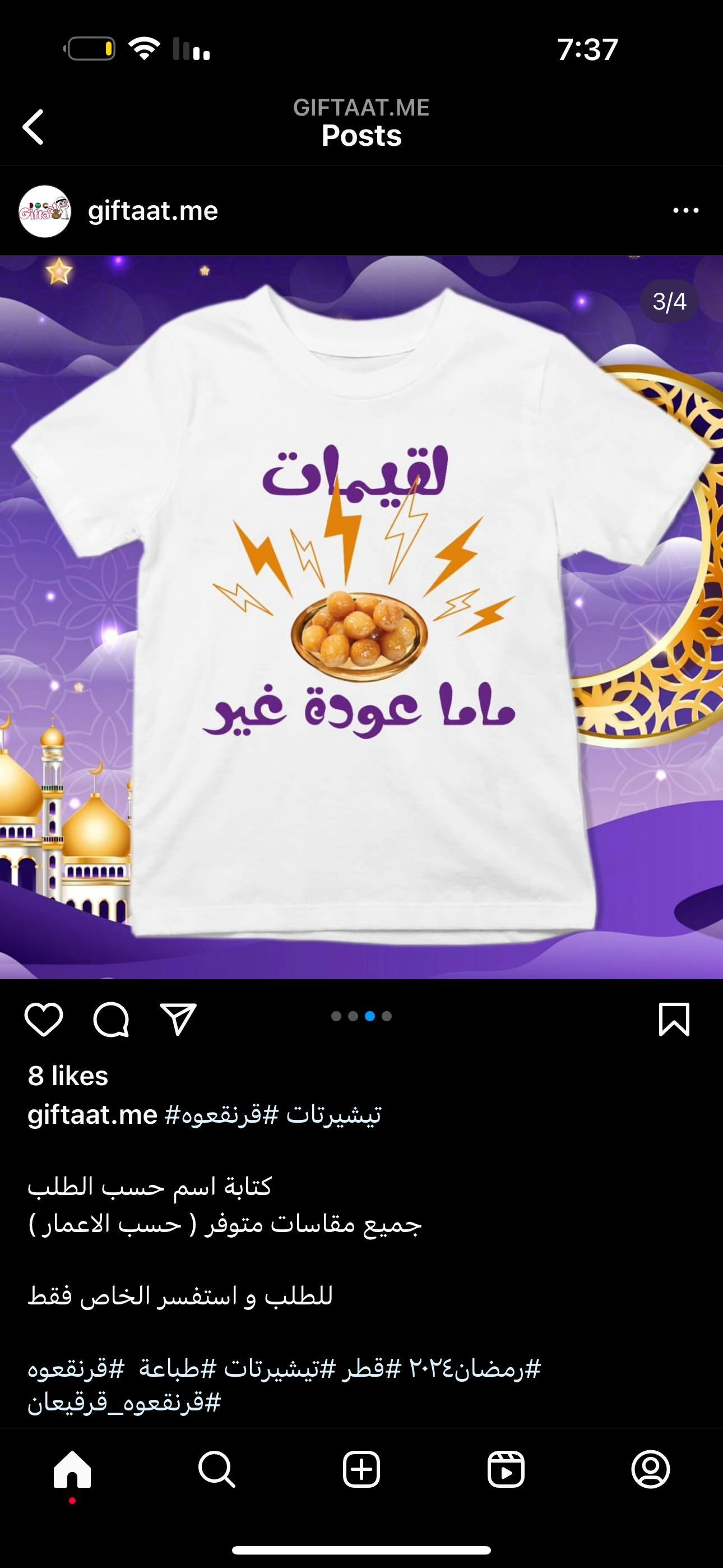Tap the t-shirt post image
Viewport: 723px width, 1568px height.
click(361, 617)
